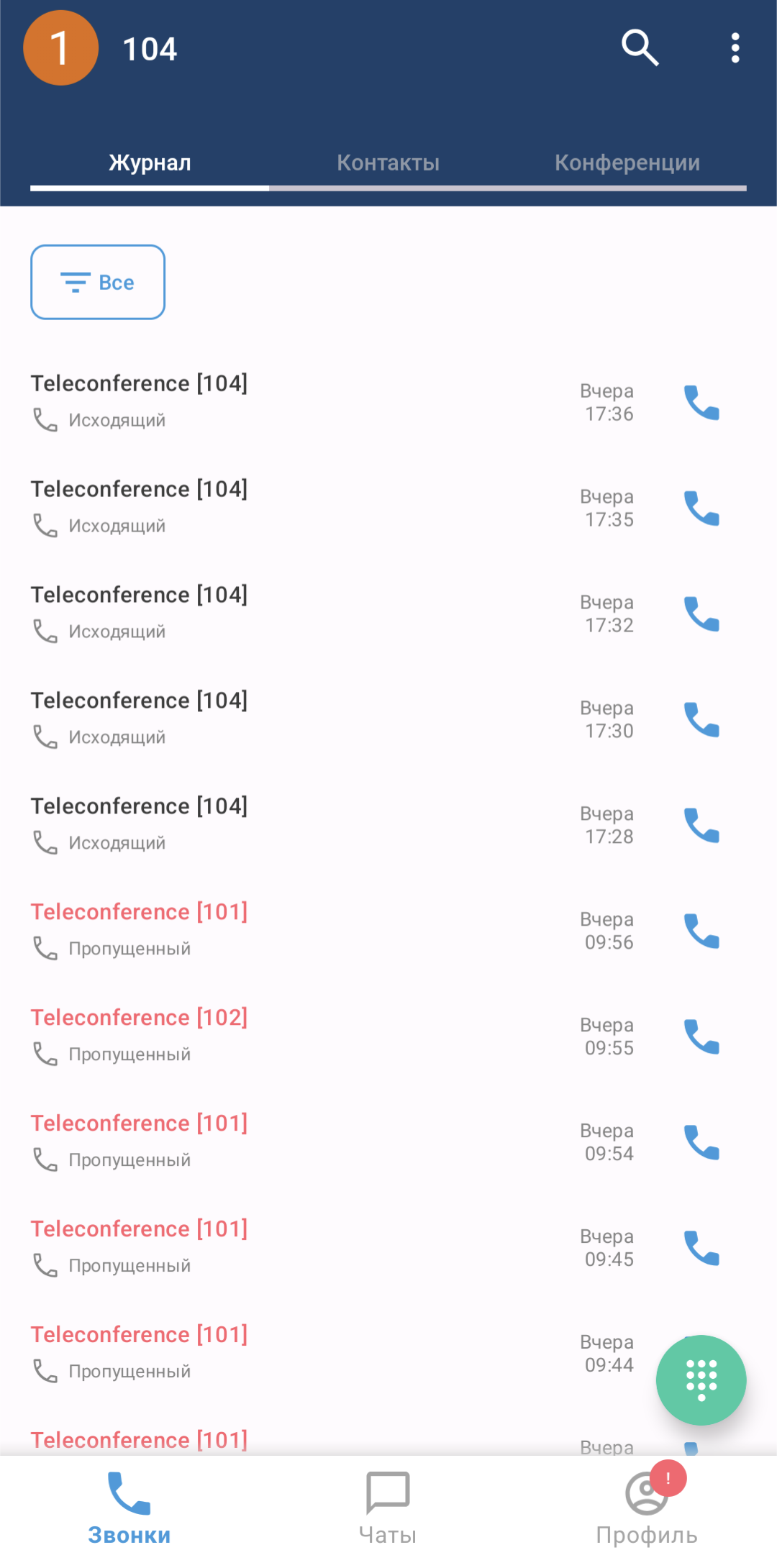Open missed call Teleconference [102]
777x1568 pixels.
tap(216, 1036)
